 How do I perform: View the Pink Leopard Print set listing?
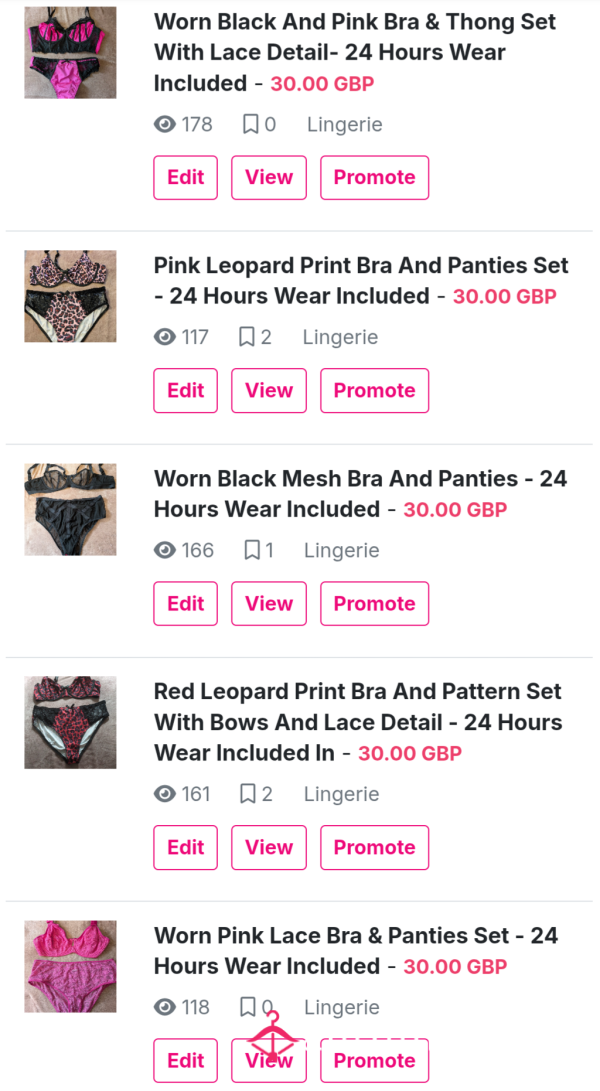coord(269,390)
